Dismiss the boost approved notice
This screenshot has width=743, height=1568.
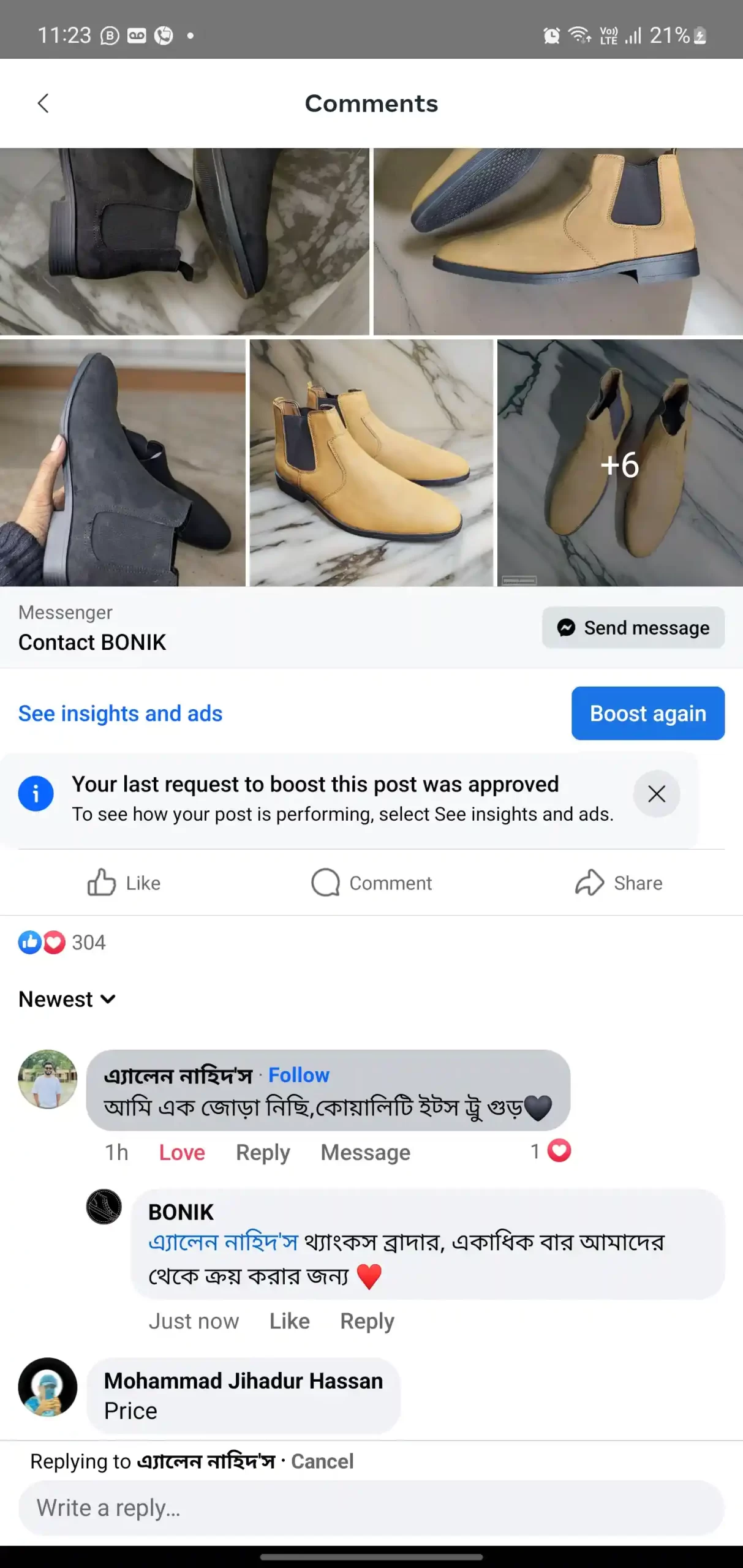pos(656,794)
